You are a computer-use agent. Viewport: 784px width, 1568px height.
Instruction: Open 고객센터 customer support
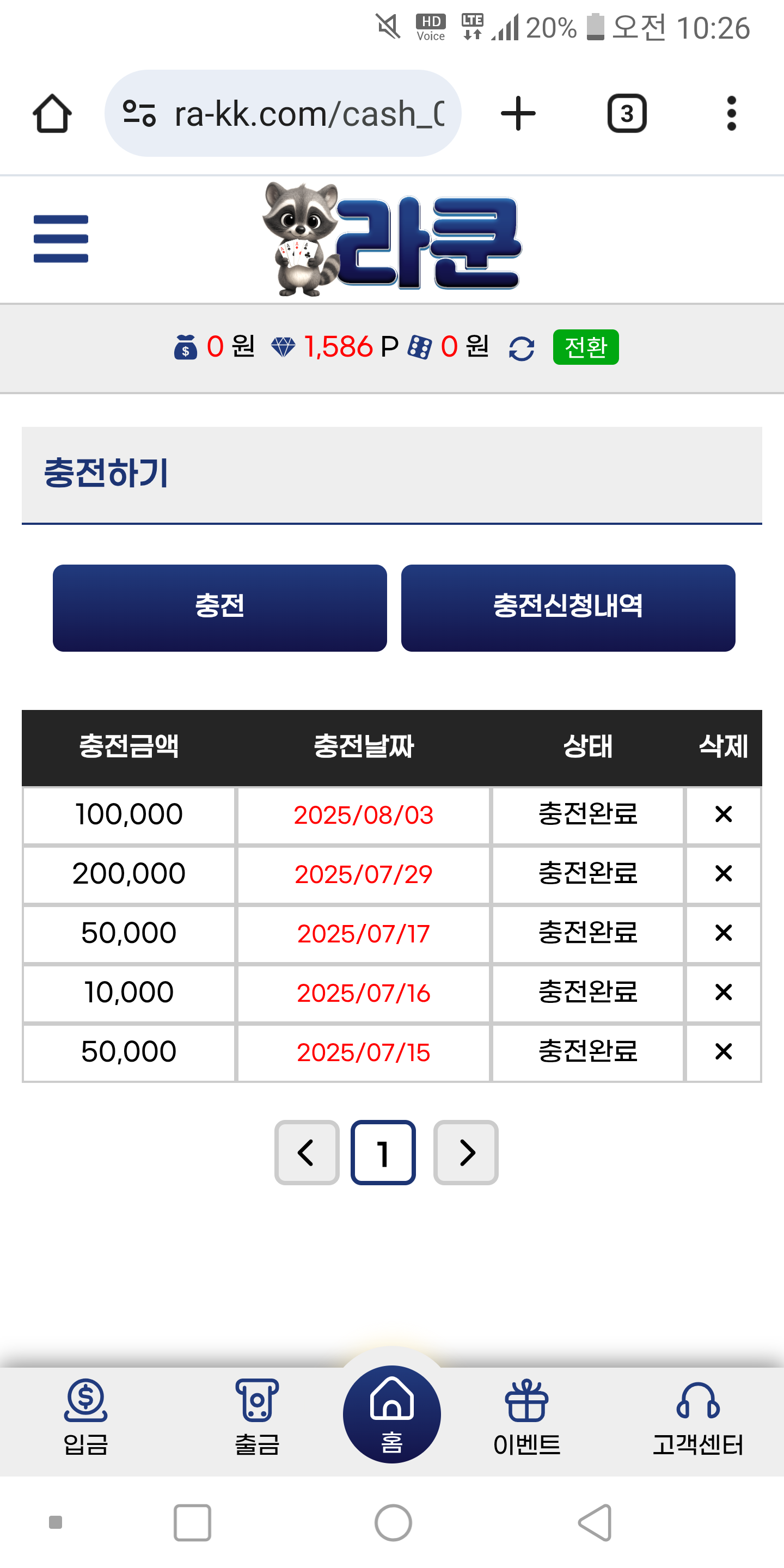point(697,1417)
